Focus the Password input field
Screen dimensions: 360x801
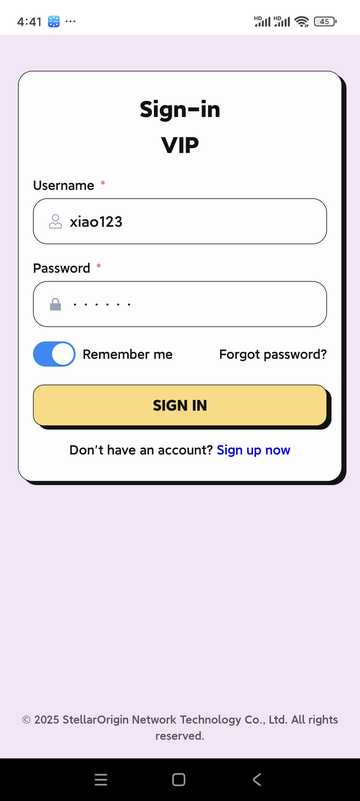click(180, 304)
